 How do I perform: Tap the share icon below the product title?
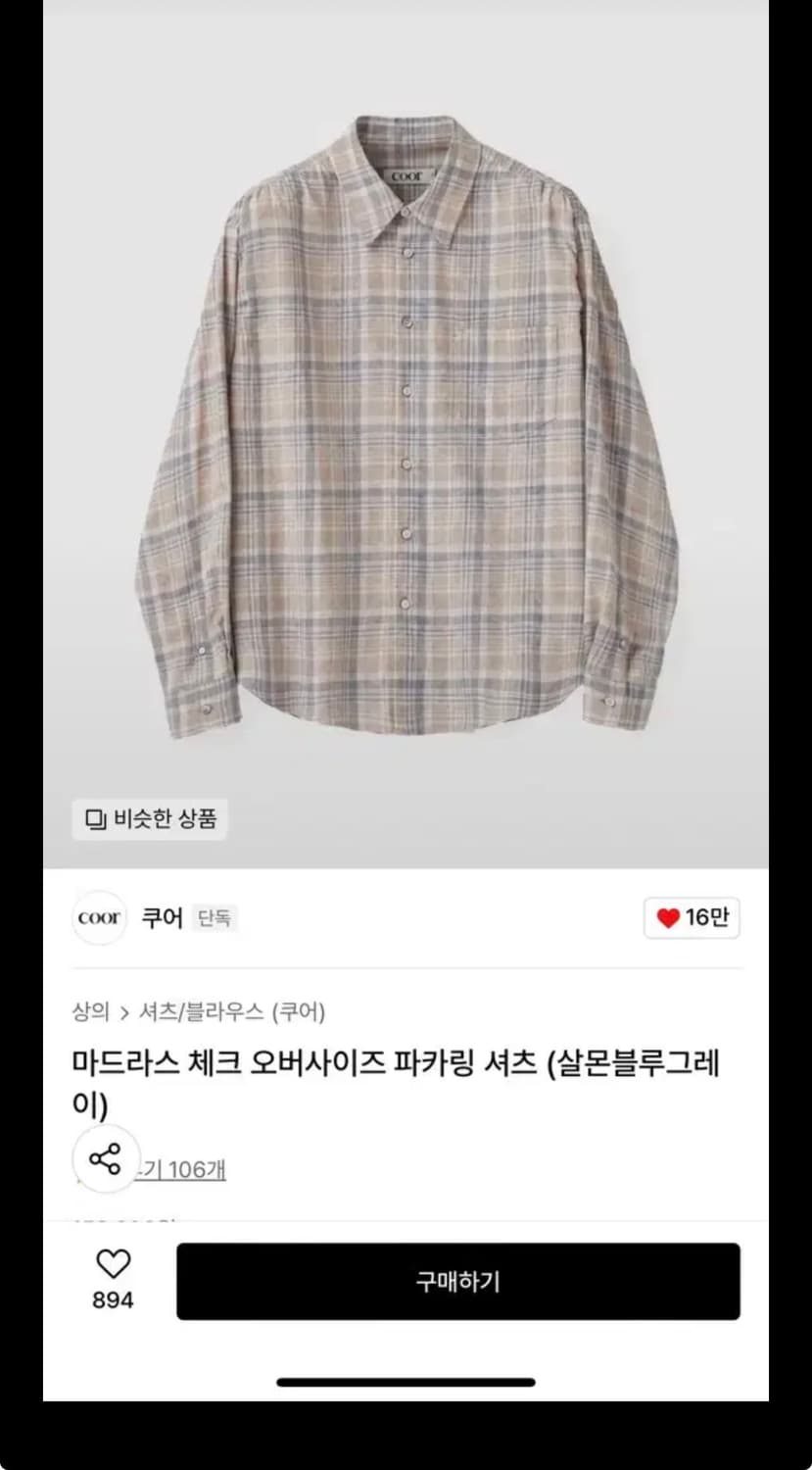click(105, 1158)
